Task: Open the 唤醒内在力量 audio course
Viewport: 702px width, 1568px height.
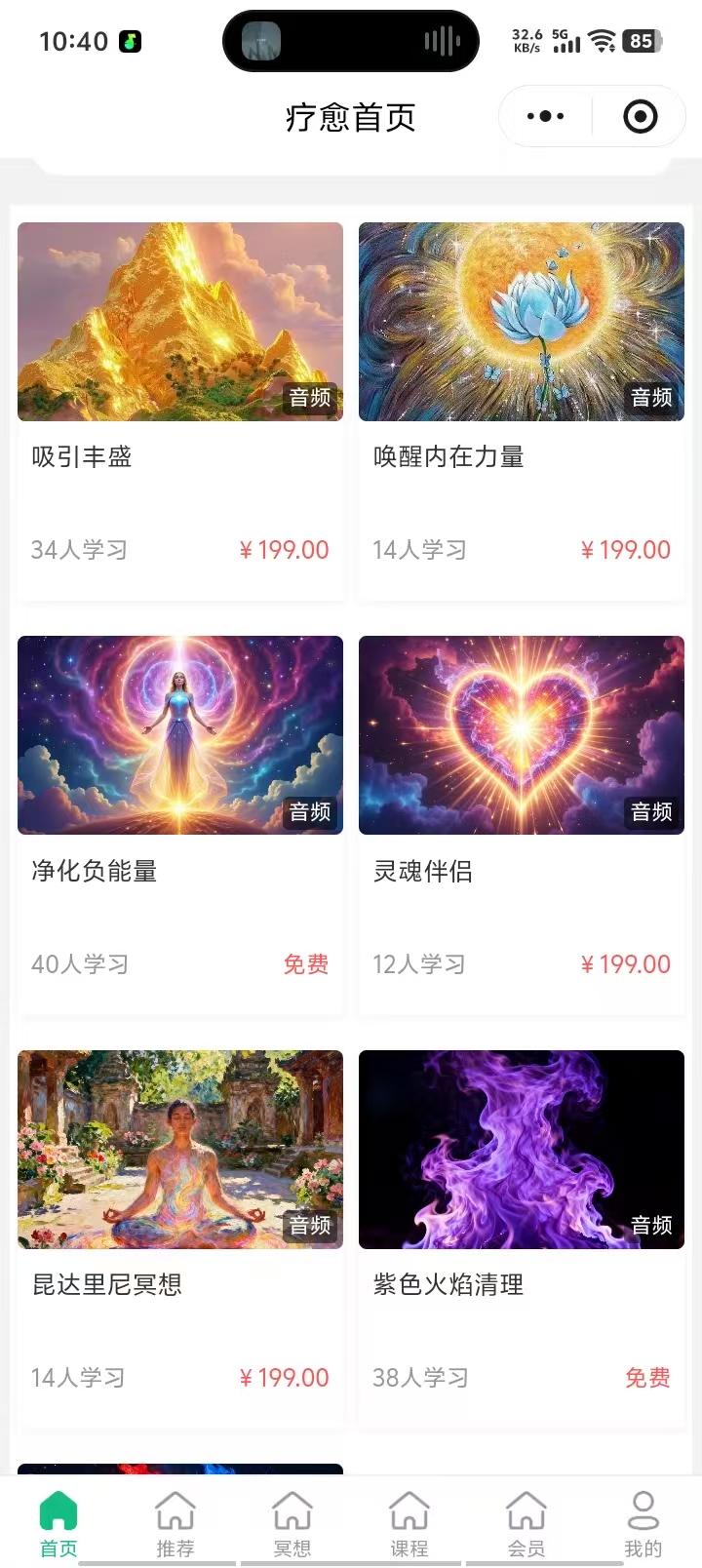Action: [522, 323]
